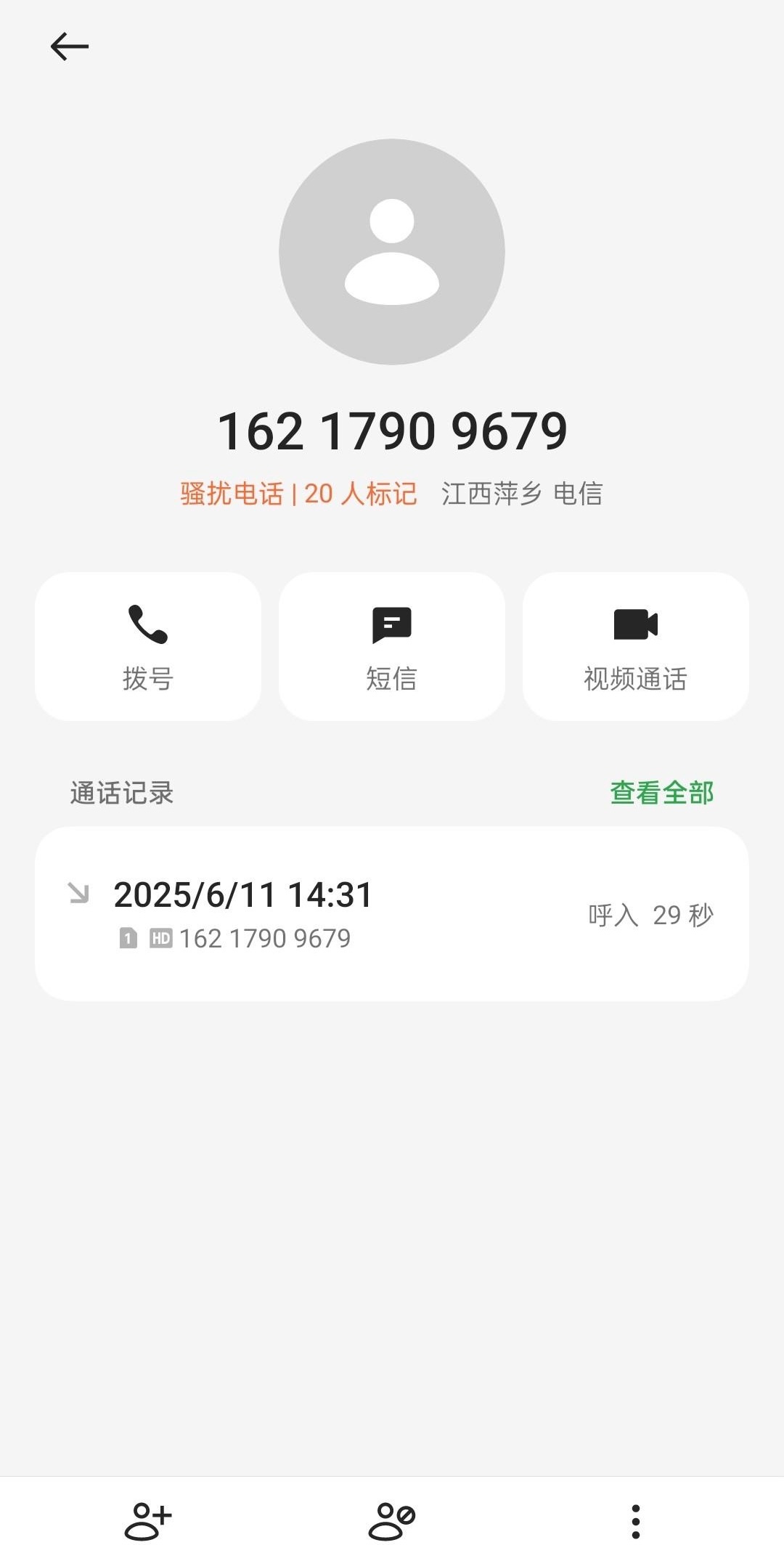Tap the 拨号 button to call
Screen dimensions: 784x1545
click(x=148, y=646)
